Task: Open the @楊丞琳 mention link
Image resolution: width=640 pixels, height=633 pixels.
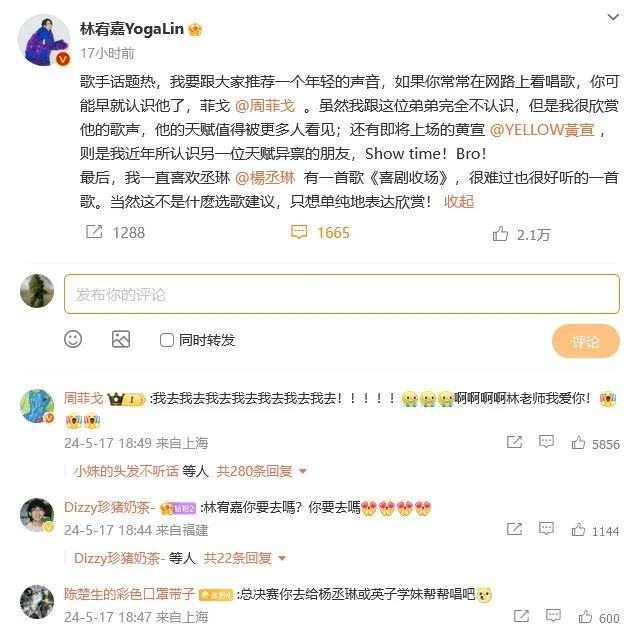Action: pyautogui.click(x=265, y=178)
